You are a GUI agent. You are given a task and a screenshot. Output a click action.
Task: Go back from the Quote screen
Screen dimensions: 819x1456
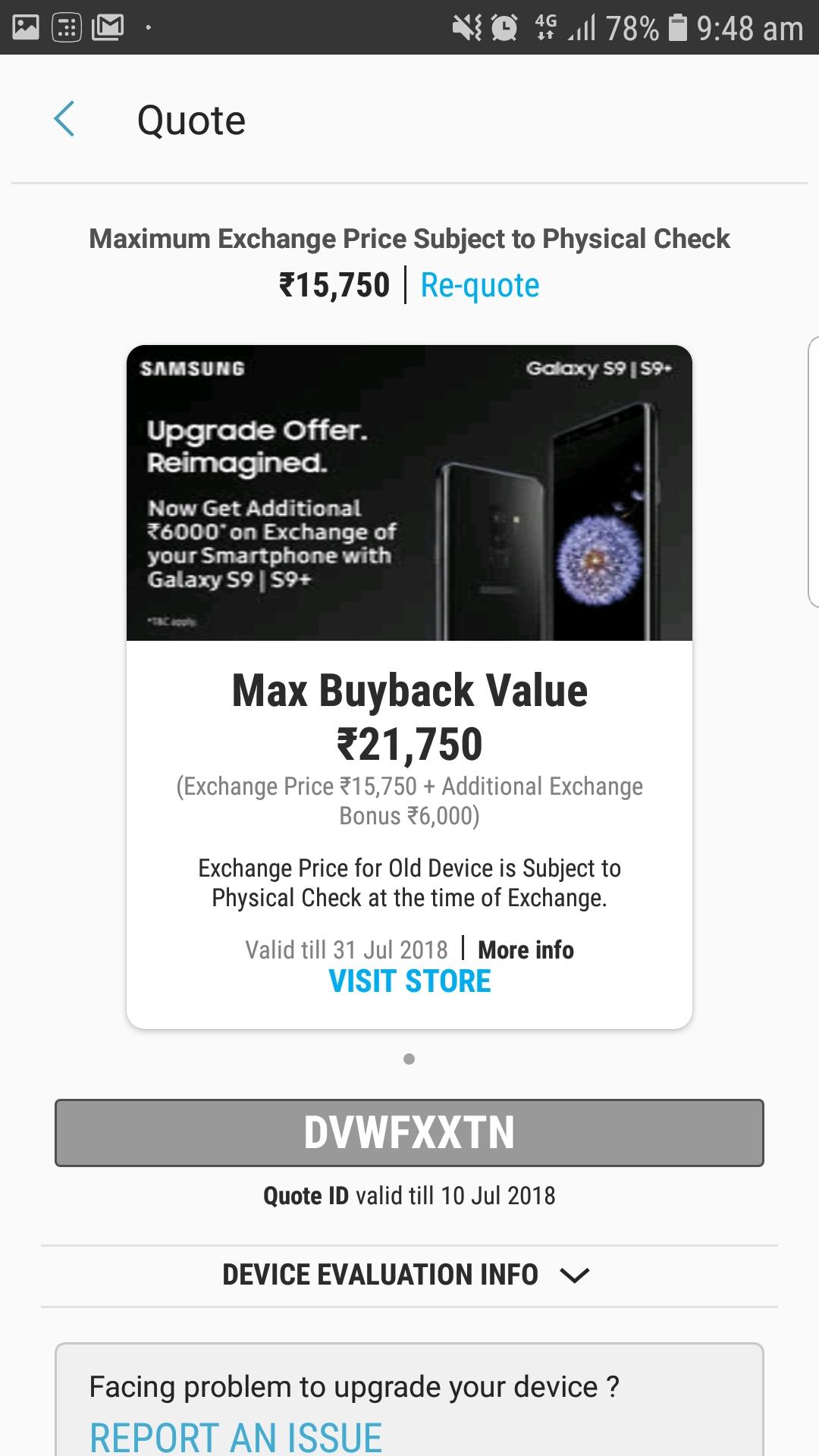pos(65,120)
